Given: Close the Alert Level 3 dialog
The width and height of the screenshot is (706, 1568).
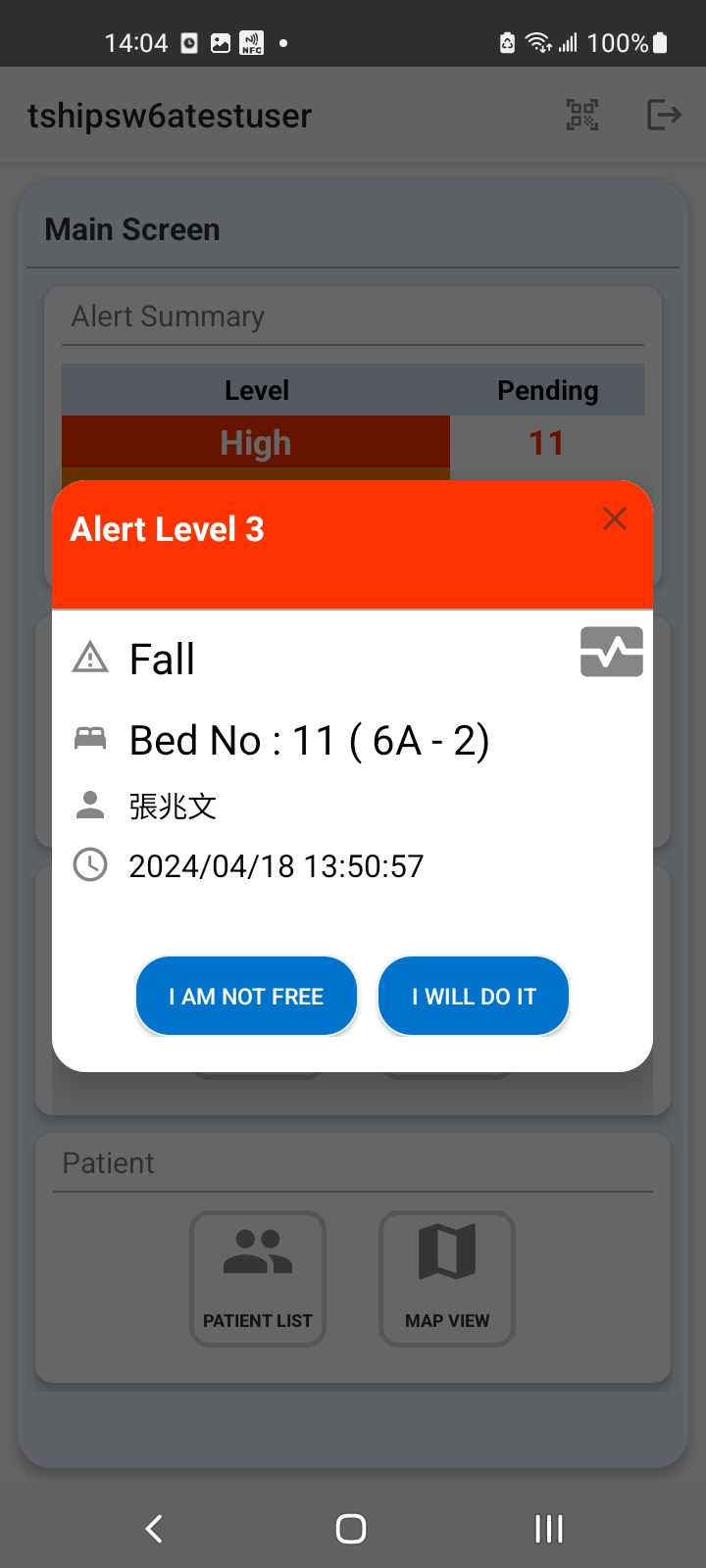Looking at the screenshot, I should 615,518.
